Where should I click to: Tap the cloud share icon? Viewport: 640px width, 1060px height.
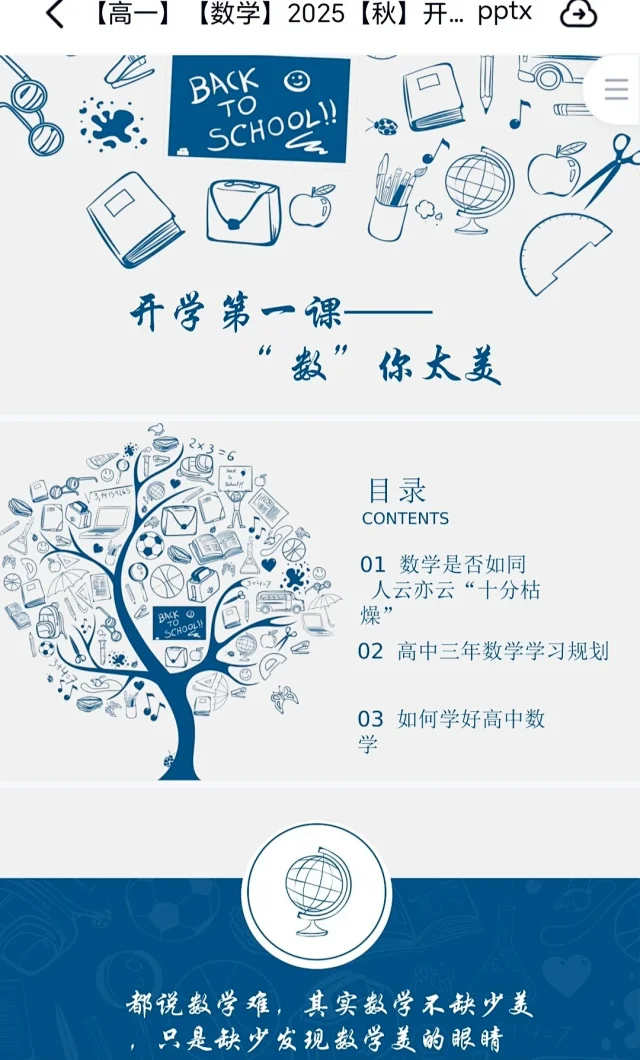coord(578,14)
